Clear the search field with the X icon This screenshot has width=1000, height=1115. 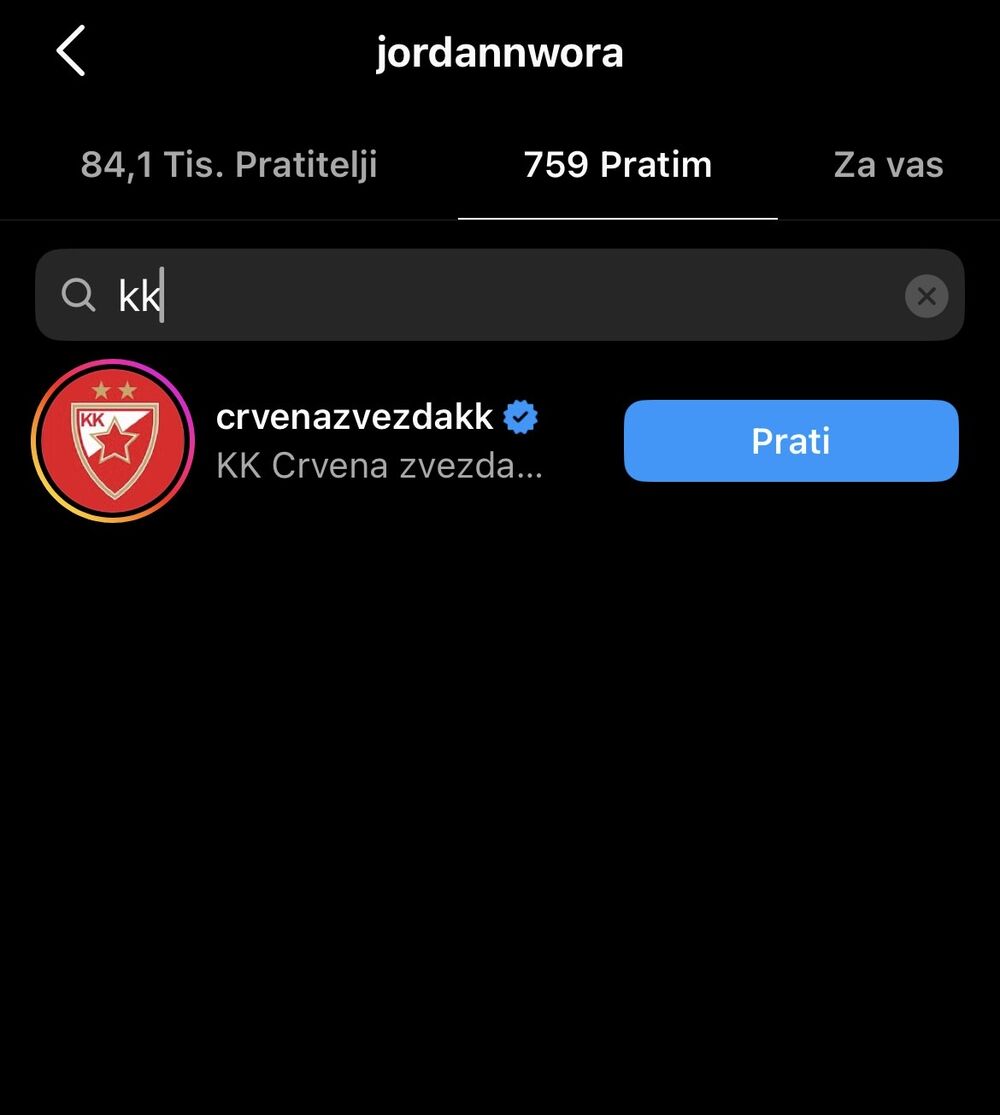926,295
